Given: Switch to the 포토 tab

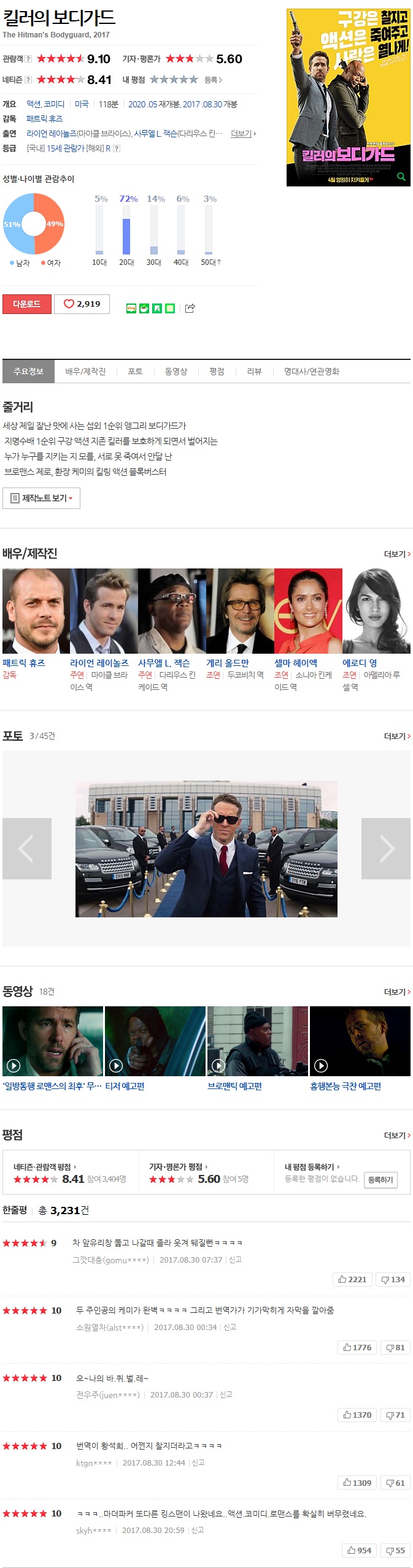Looking at the screenshot, I should 135,372.
